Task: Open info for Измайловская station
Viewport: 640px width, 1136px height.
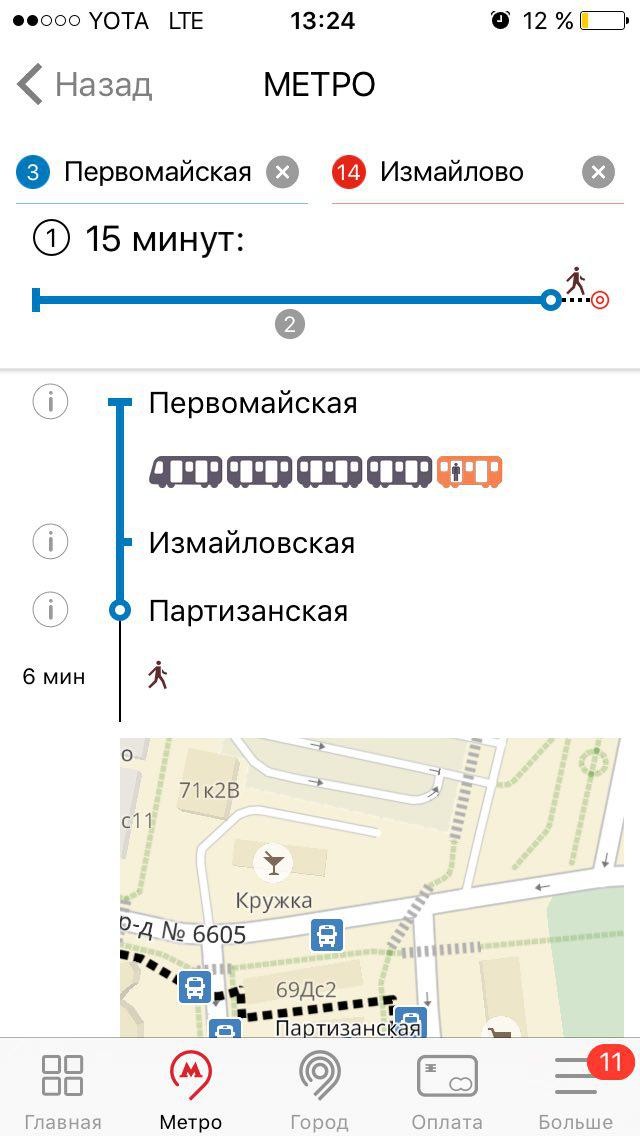Action: click(50, 542)
